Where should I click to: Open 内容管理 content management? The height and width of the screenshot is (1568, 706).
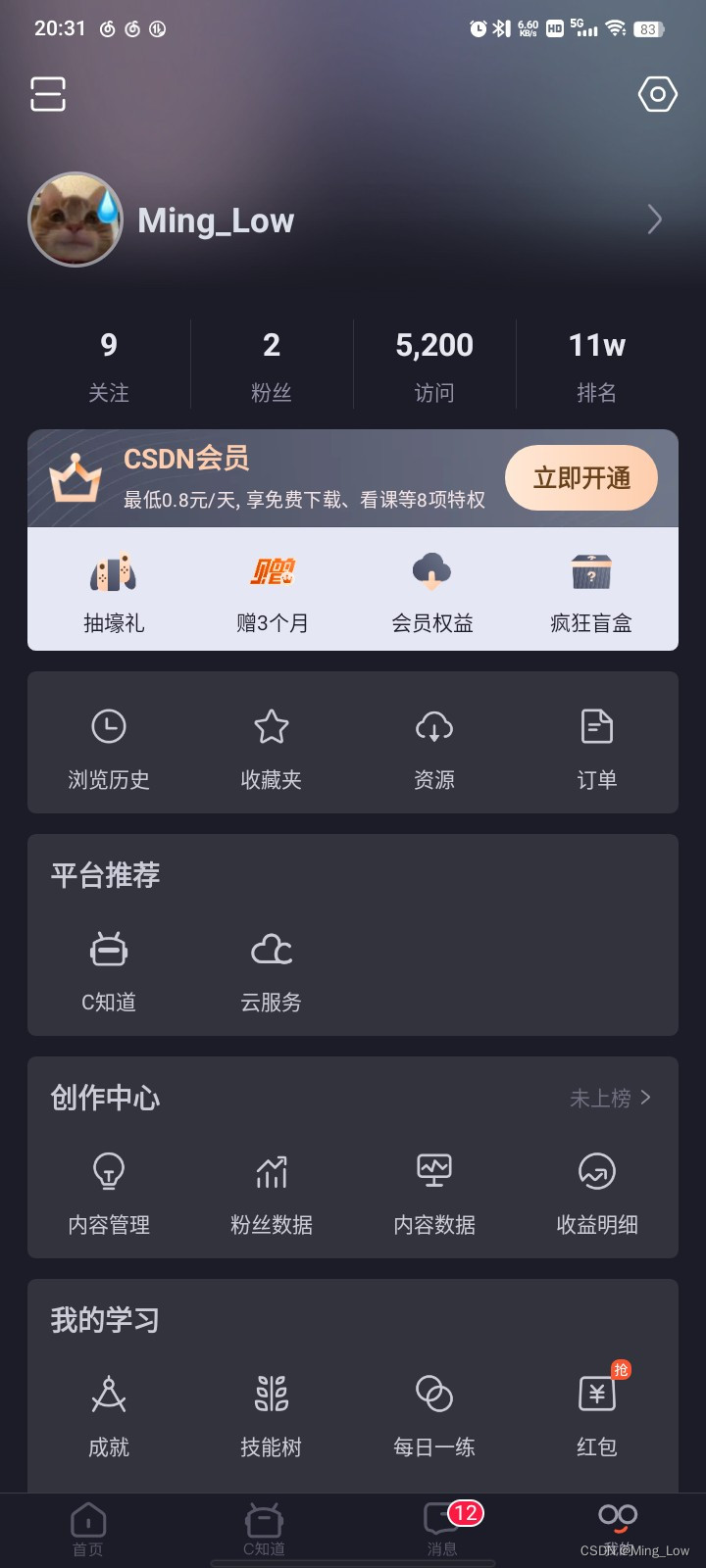pyautogui.click(x=109, y=1194)
